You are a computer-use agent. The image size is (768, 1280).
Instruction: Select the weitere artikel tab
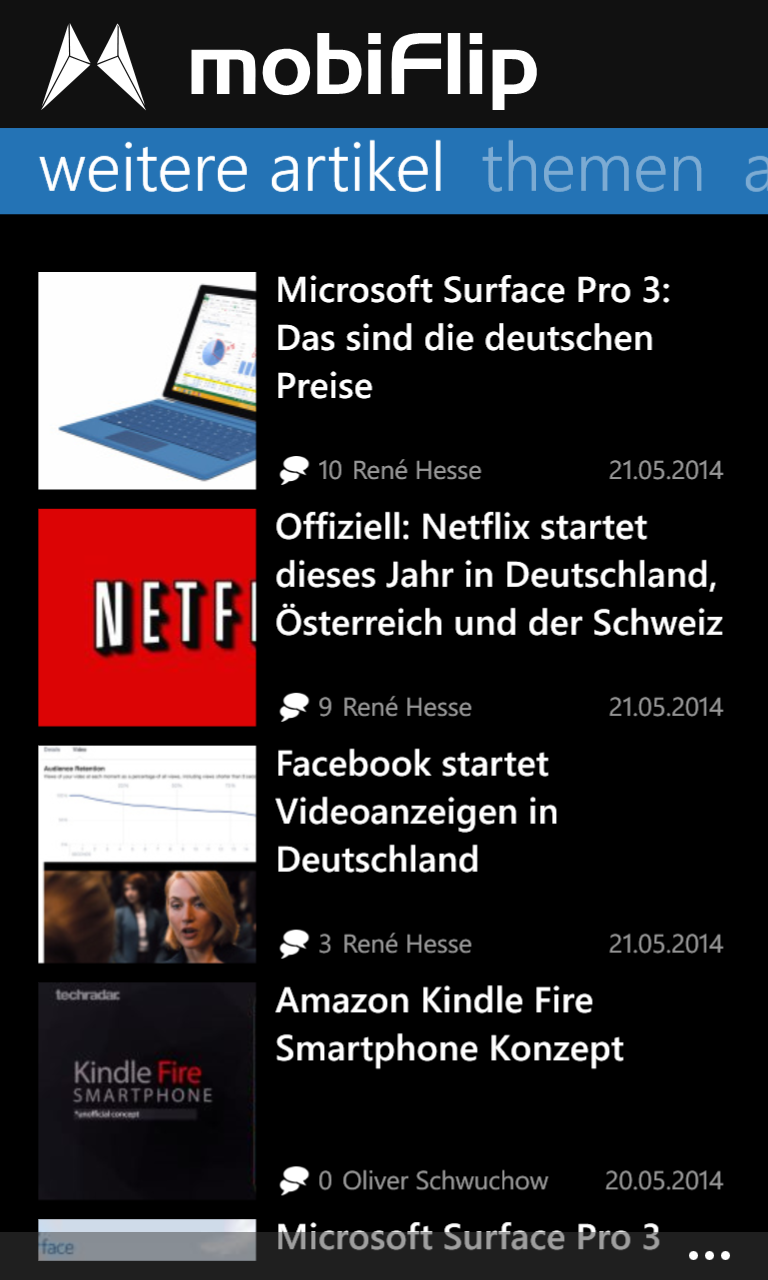(241, 169)
